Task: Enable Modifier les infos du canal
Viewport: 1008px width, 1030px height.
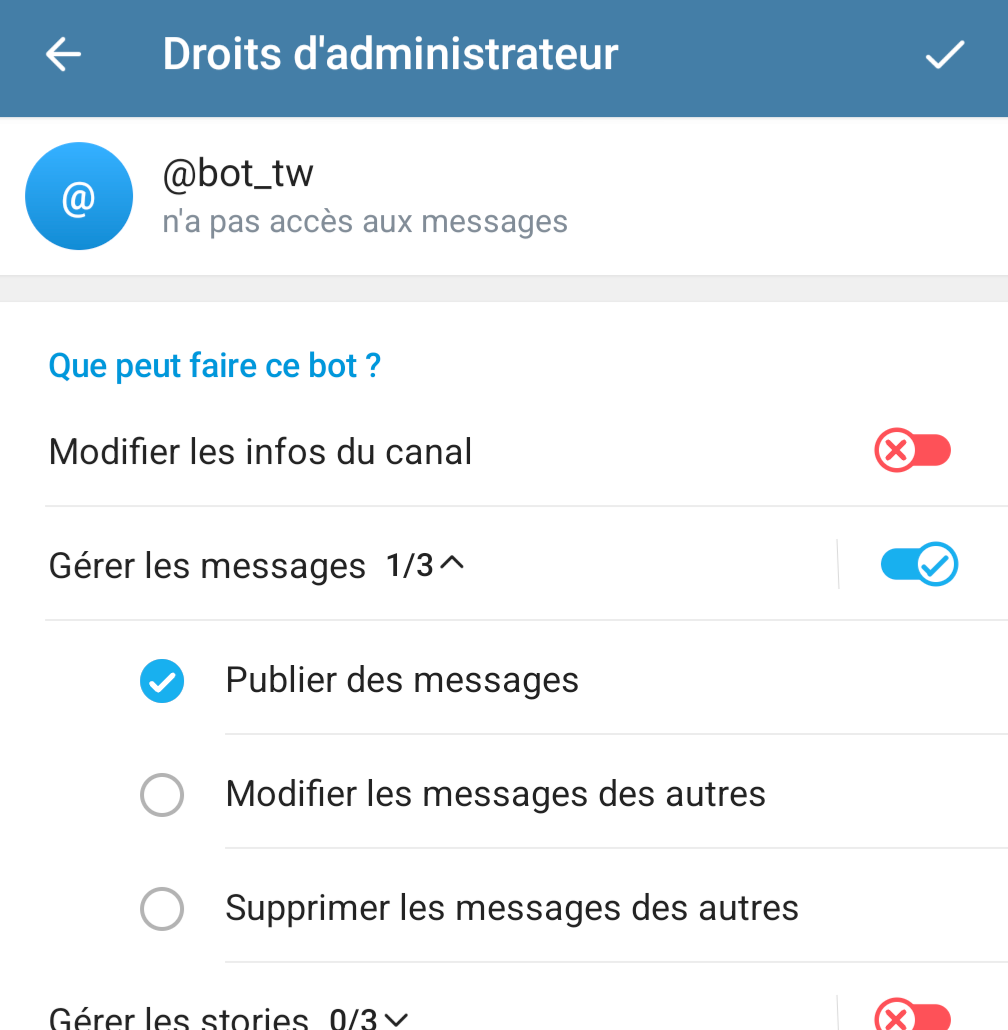Action: click(x=912, y=450)
